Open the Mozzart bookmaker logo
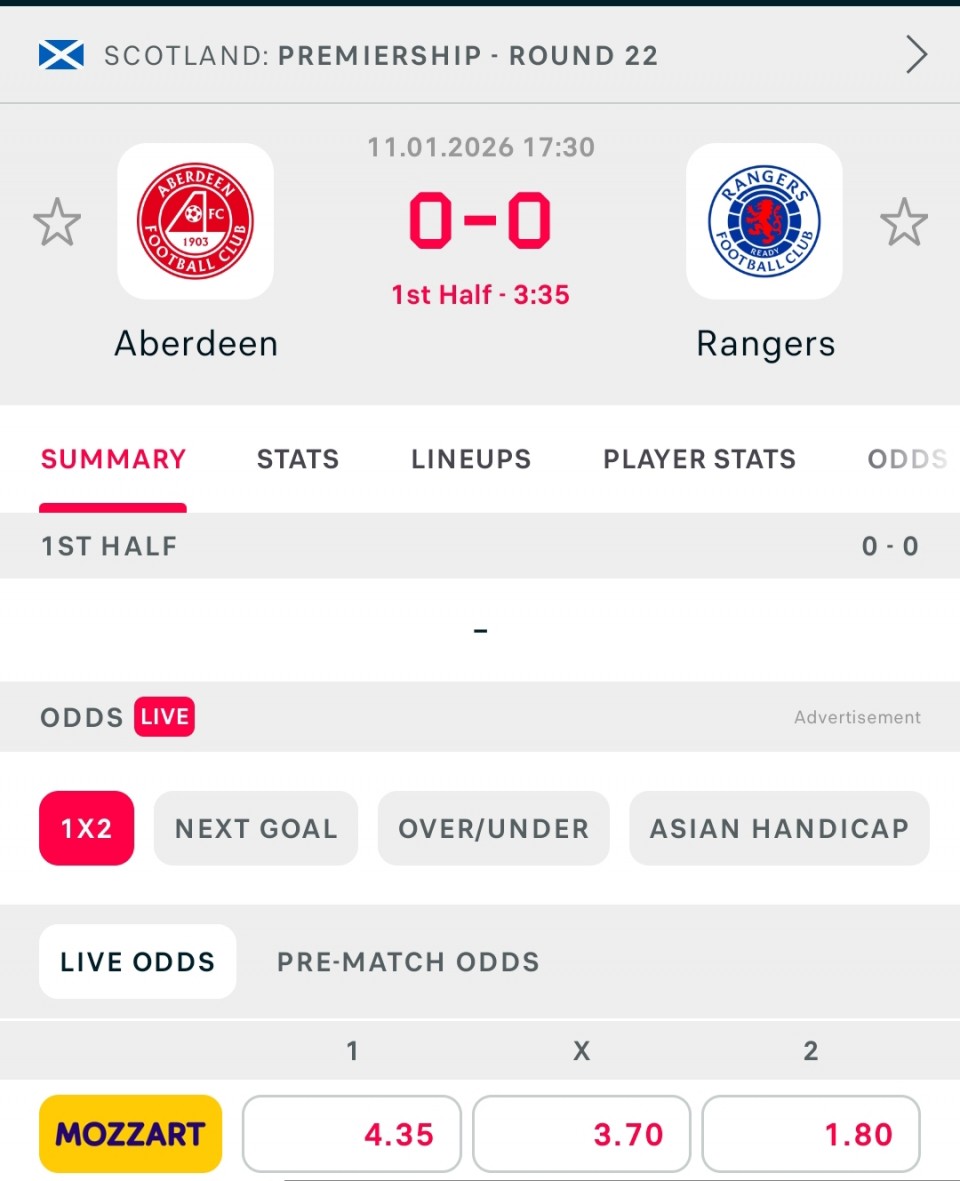The width and height of the screenshot is (960, 1181). (x=130, y=1134)
